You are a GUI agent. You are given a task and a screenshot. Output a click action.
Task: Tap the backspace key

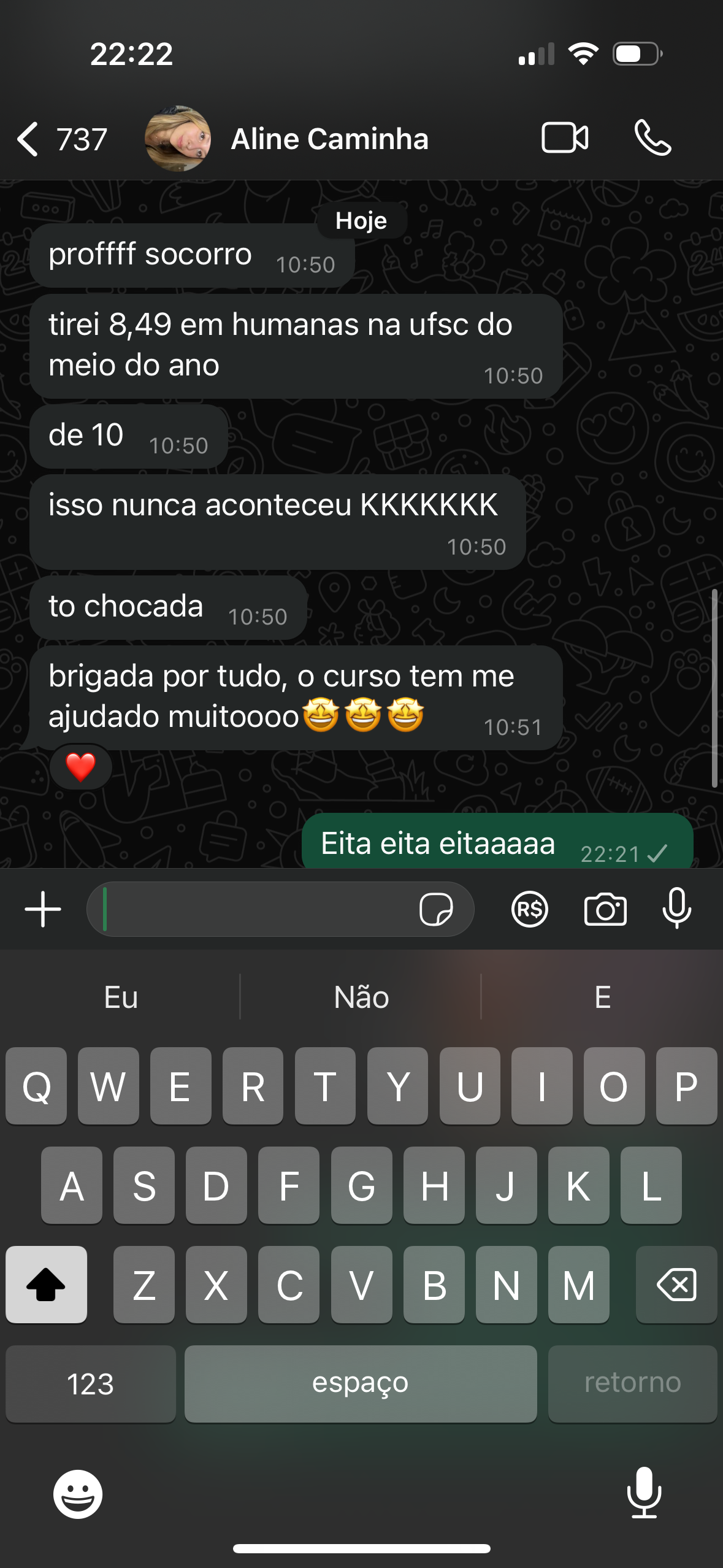click(676, 1284)
